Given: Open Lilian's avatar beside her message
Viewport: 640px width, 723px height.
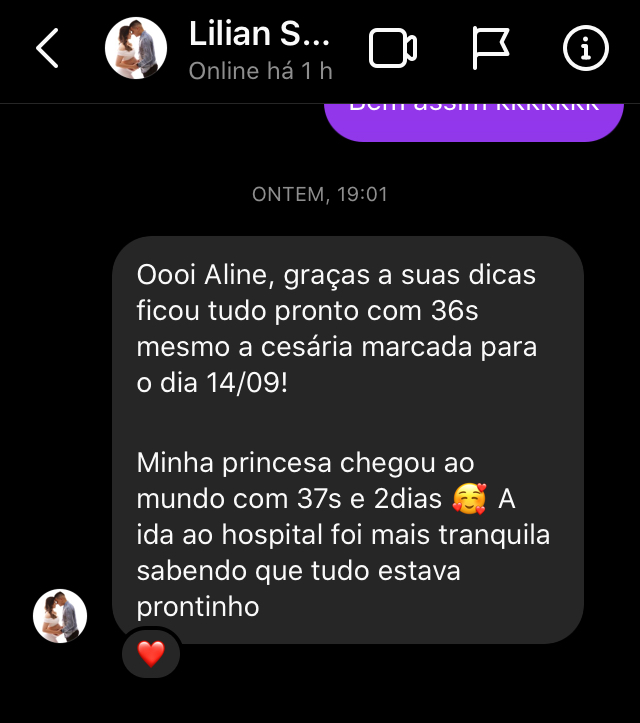Looking at the screenshot, I should [x=60, y=615].
